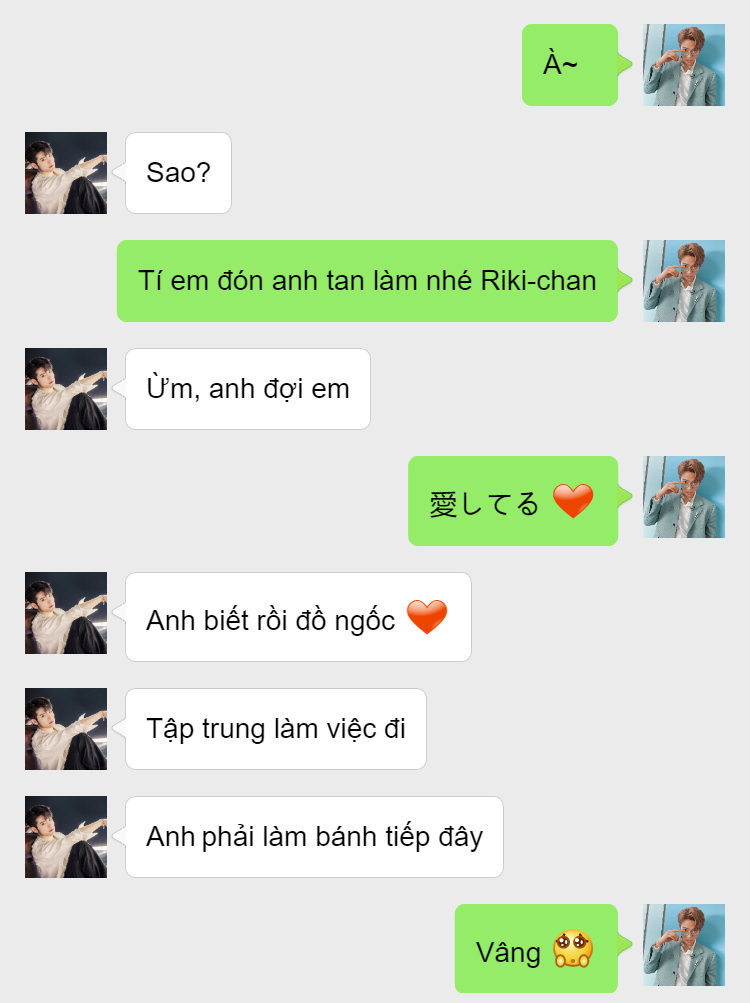Open avatar beside 'Ừm, anh đợi em'

point(66,389)
